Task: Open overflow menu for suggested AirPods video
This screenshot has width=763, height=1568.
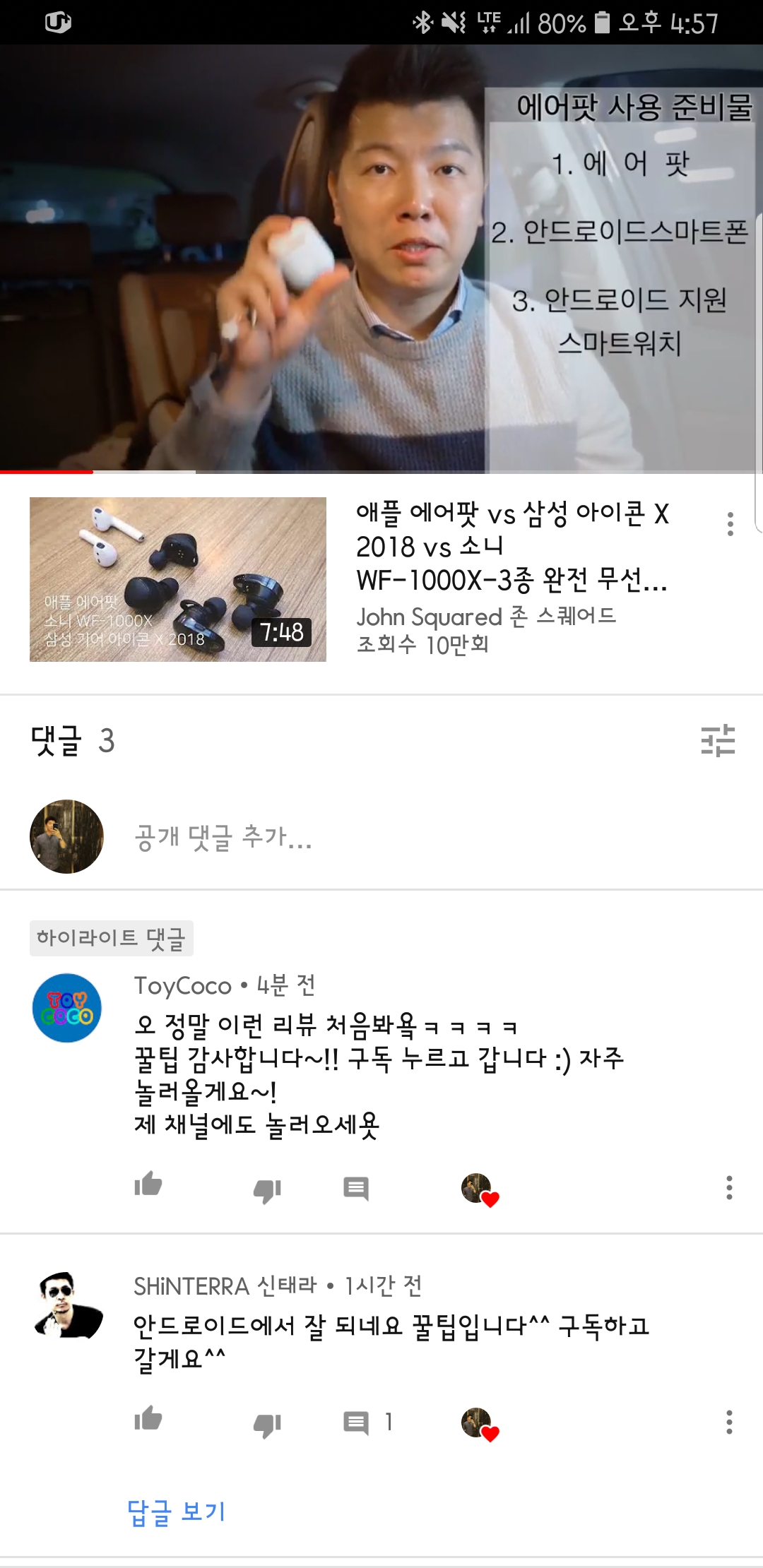Action: 731,524
